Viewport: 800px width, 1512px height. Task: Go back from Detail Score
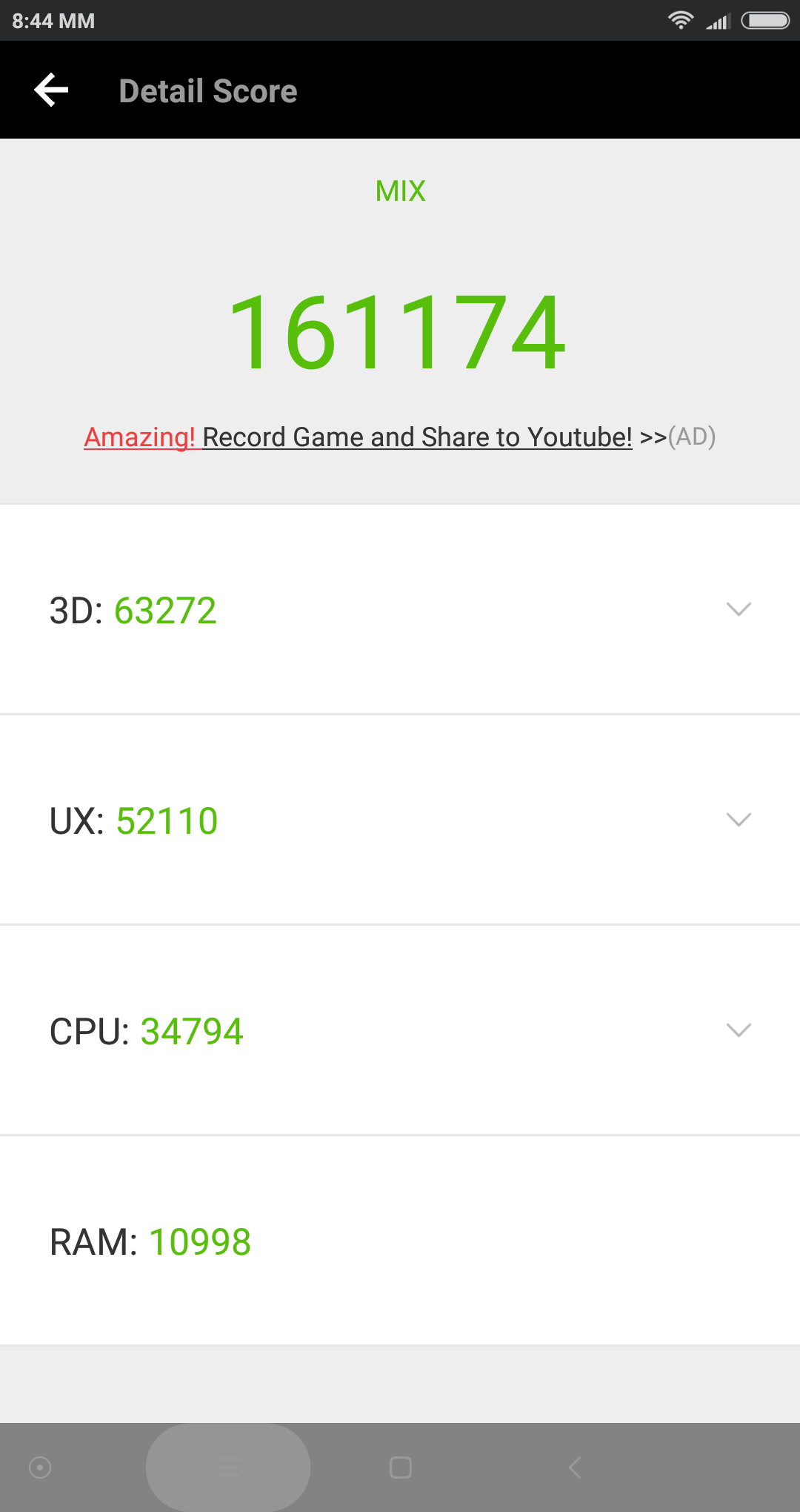pos(51,90)
